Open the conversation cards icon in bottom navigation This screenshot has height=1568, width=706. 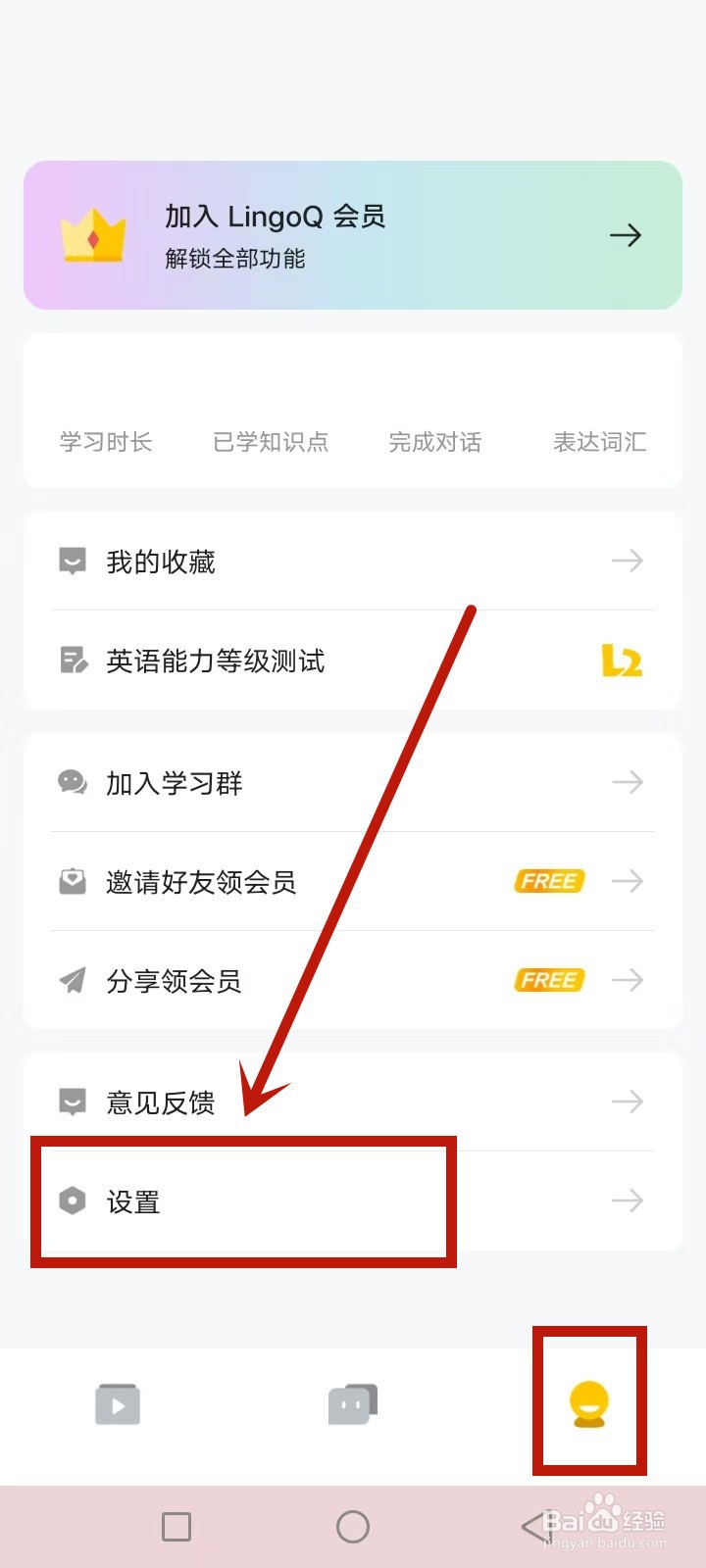[353, 1403]
